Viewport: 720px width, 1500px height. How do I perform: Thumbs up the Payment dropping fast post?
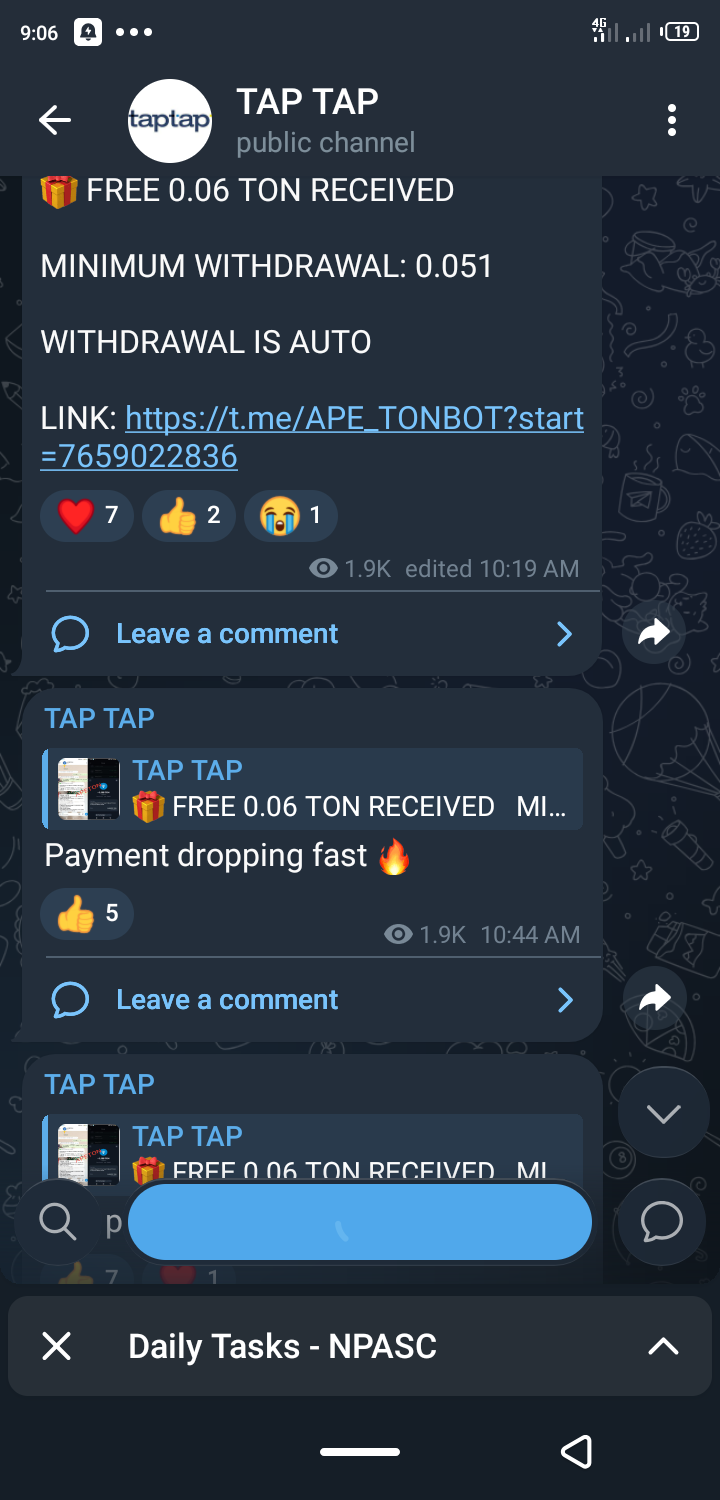pyautogui.click(x=87, y=913)
